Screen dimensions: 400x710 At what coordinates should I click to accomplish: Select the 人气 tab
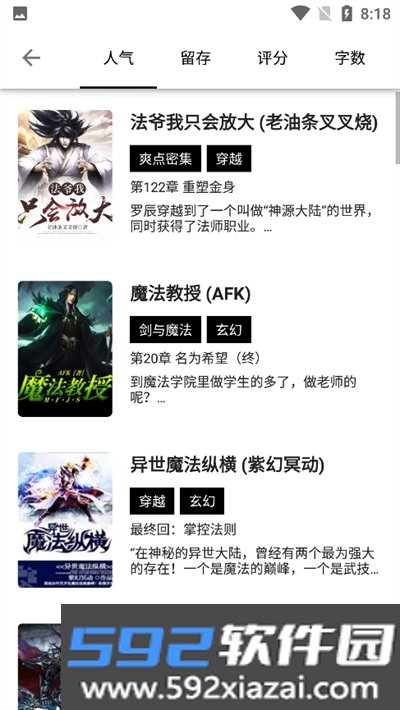coord(118,58)
